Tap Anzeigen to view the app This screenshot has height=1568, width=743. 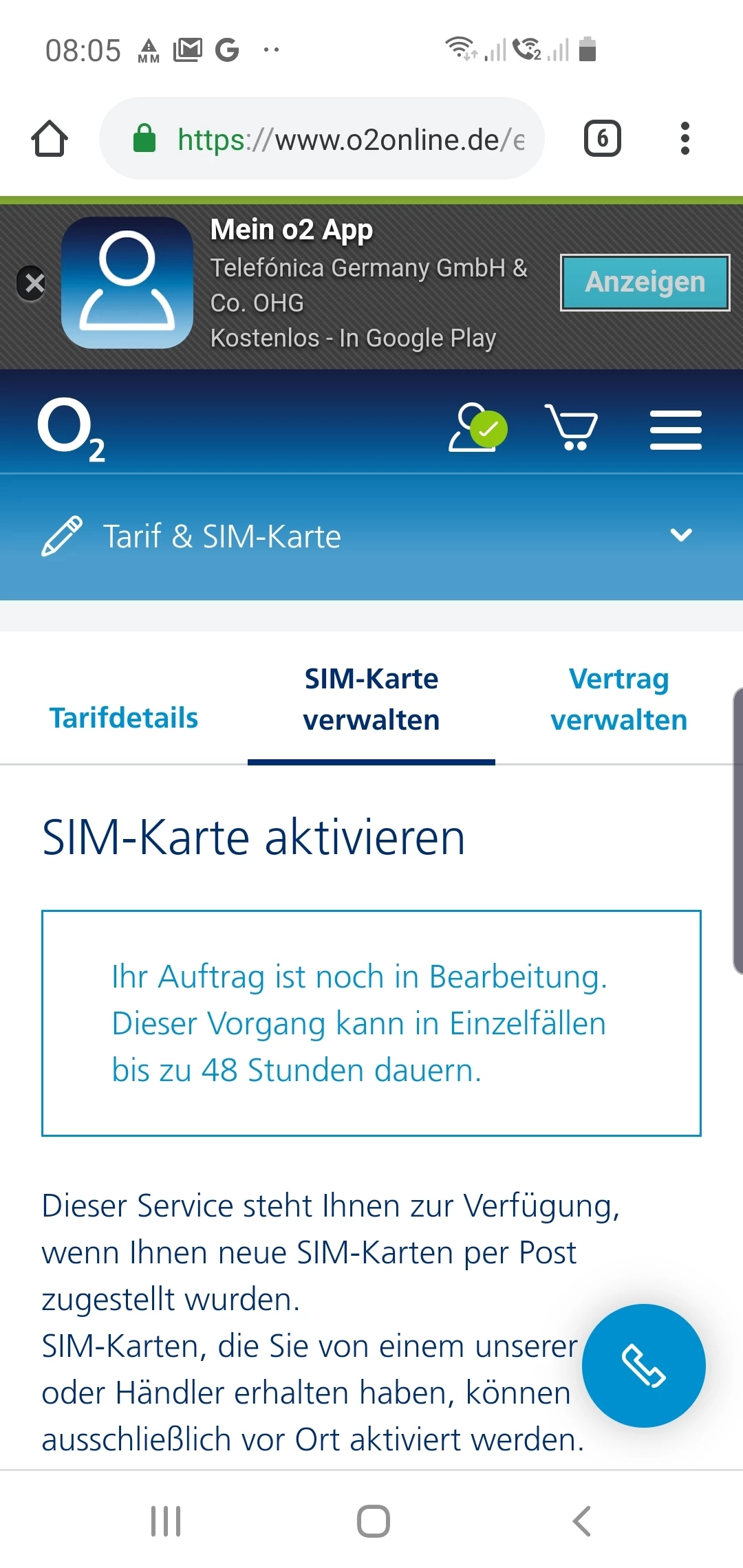(645, 283)
